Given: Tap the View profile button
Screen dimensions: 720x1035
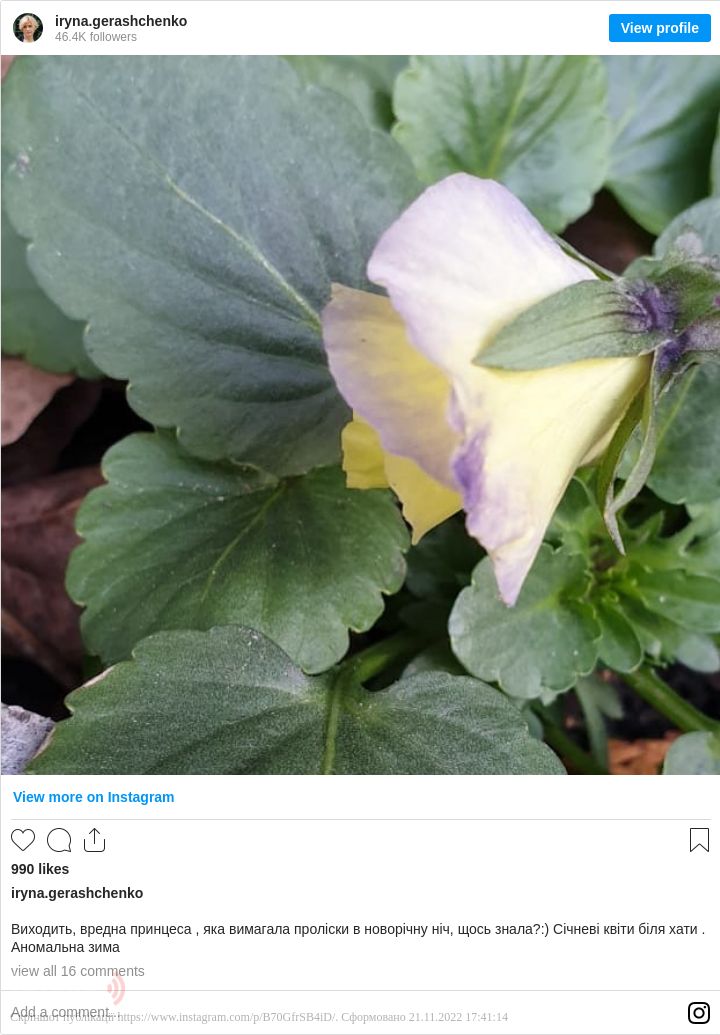Looking at the screenshot, I should pos(659,28).
